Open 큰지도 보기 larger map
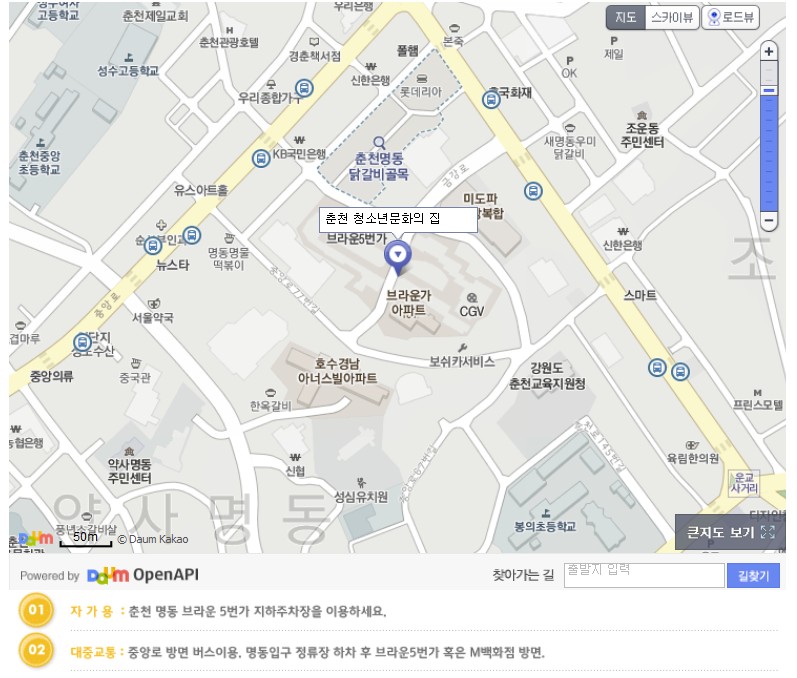797x678 pixels. click(730, 533)
